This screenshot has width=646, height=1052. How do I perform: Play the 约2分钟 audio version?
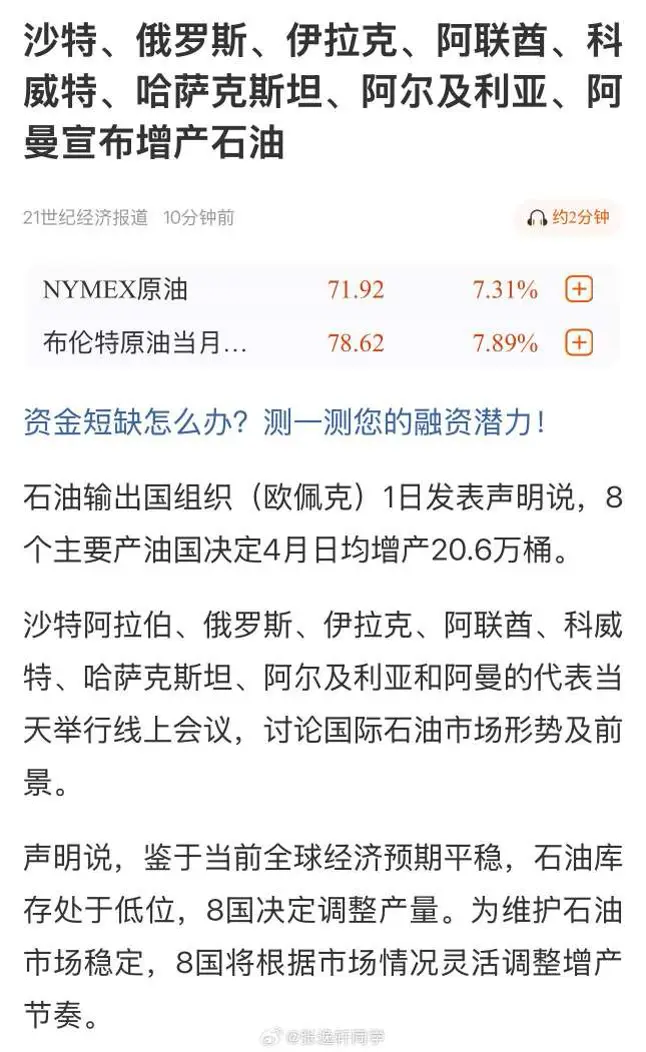pyautogui.click(x=568, y=217)
